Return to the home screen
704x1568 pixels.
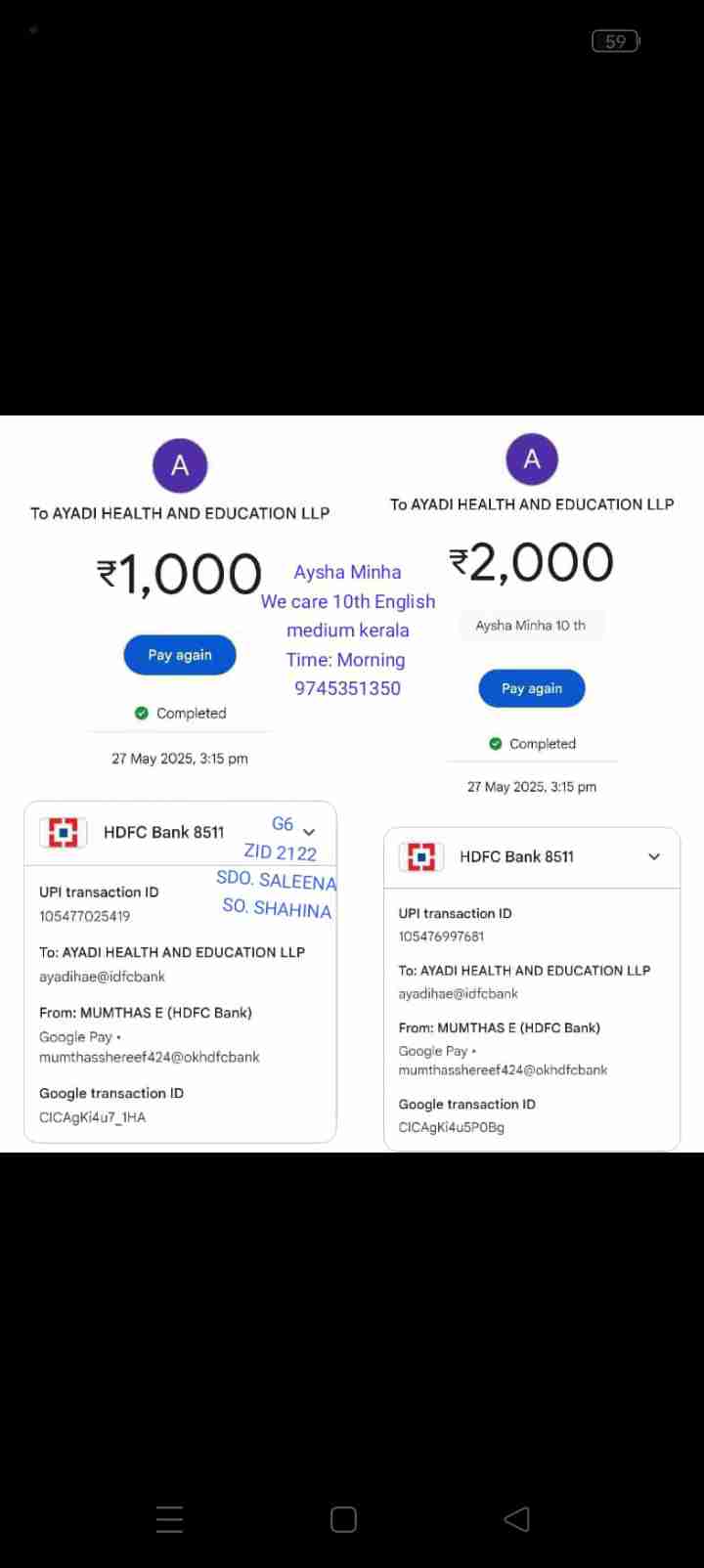click(x=343, y=1518)
